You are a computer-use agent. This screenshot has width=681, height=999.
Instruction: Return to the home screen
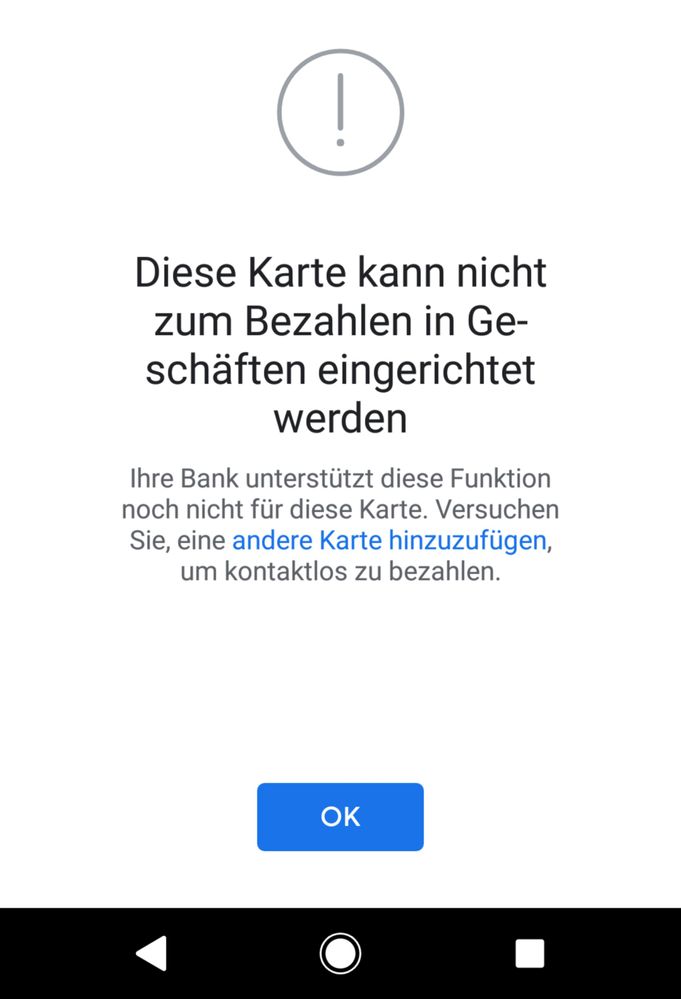click(x=340, y=953)
